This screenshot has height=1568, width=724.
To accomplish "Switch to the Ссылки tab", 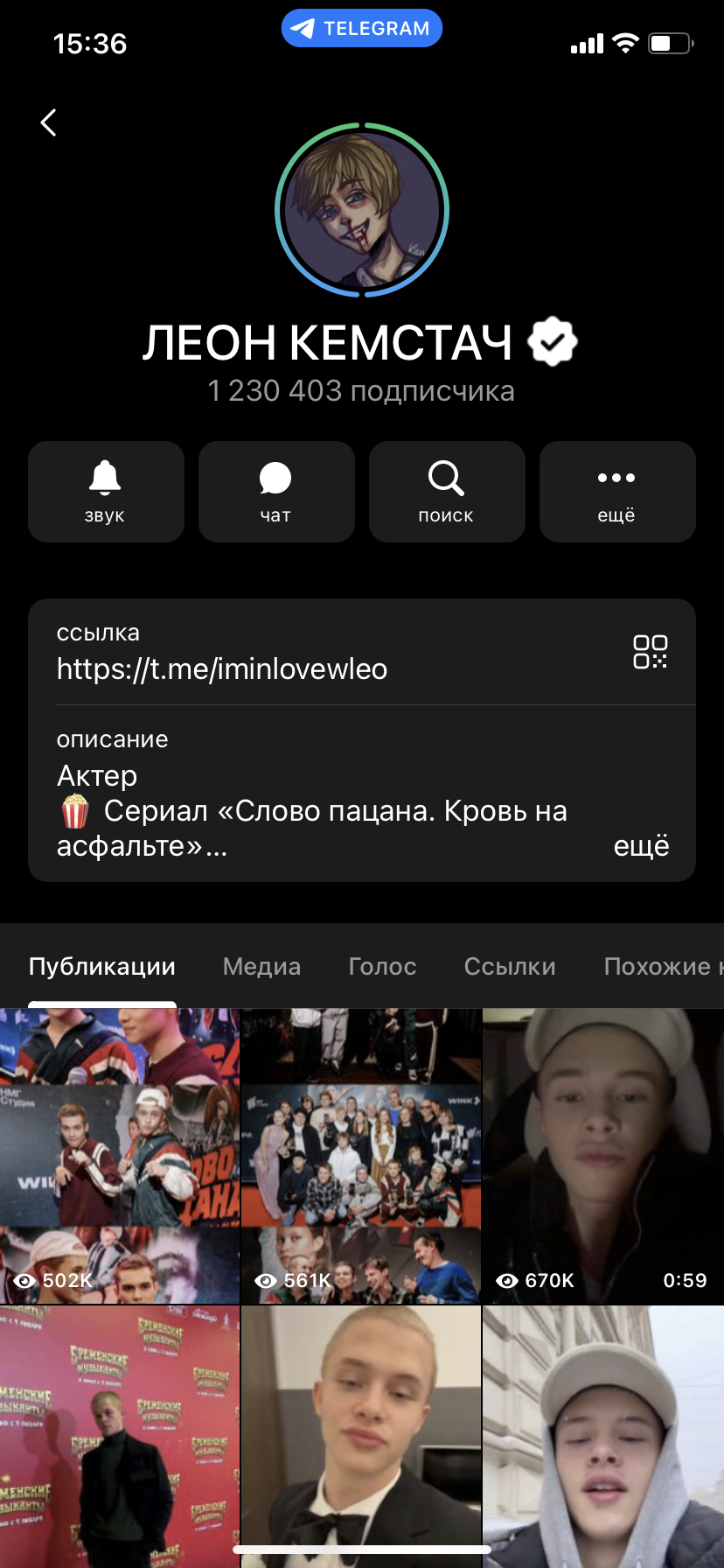I will [510, 966].
